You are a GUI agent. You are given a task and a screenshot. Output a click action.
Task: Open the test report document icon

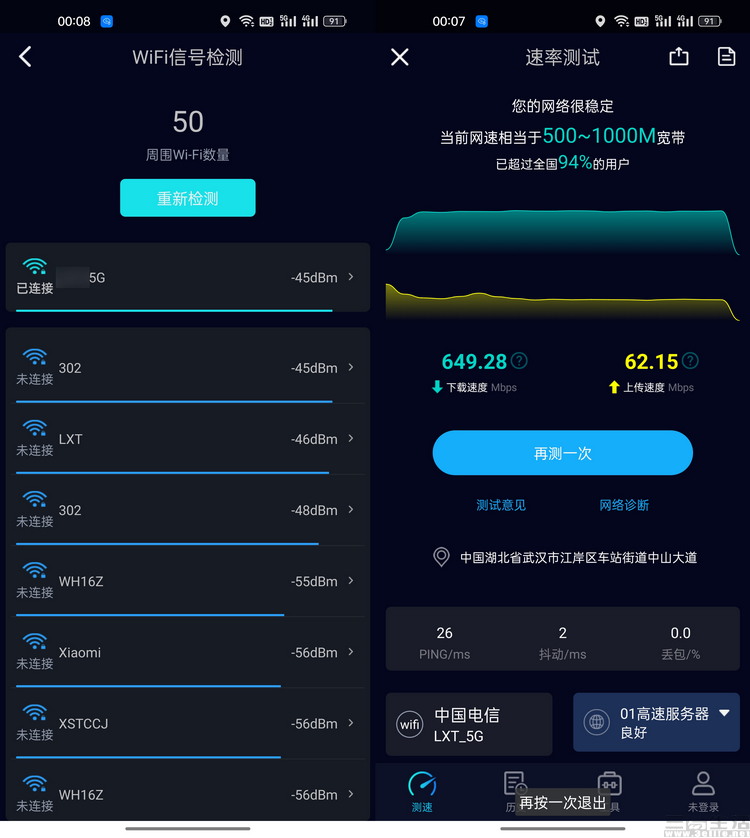[727, 57]
